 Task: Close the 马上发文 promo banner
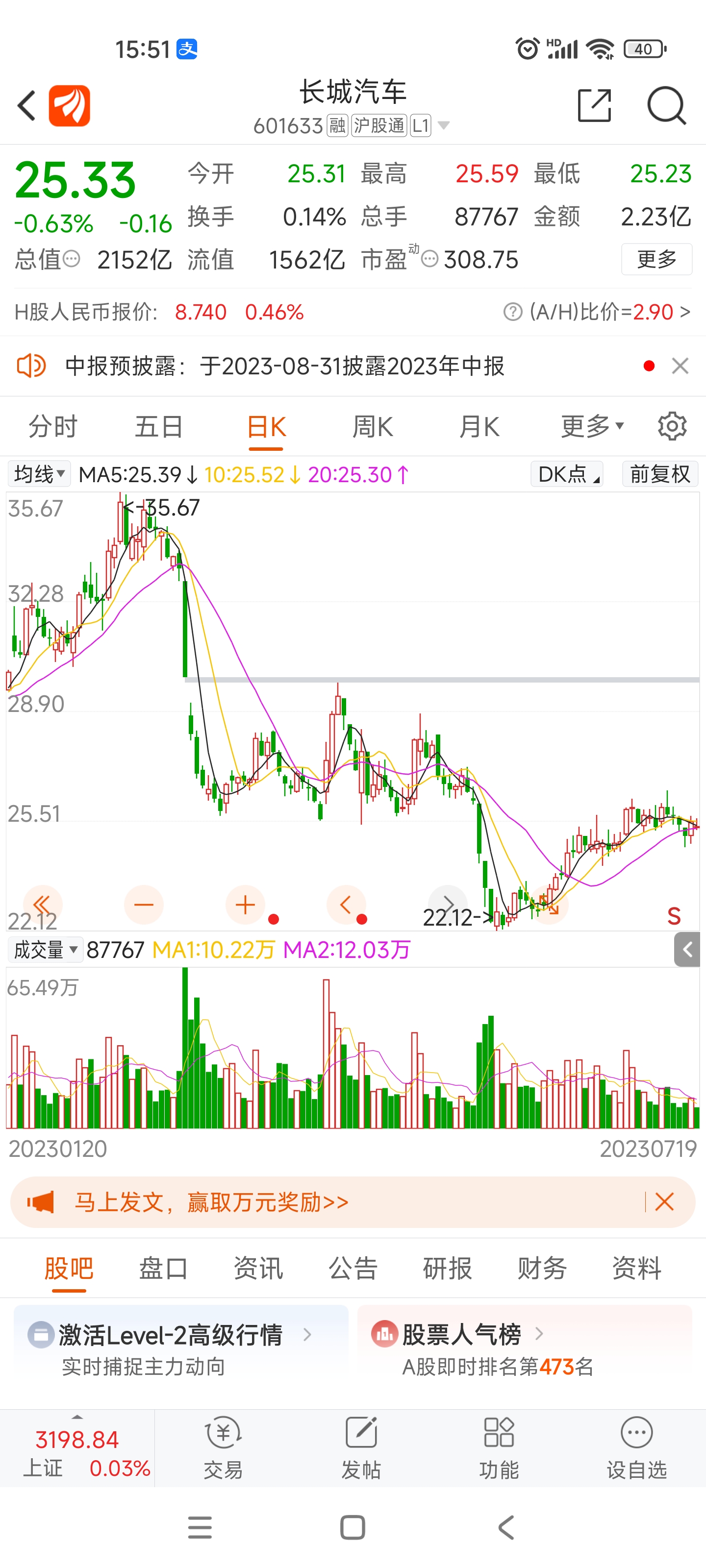click(664, 1201)
